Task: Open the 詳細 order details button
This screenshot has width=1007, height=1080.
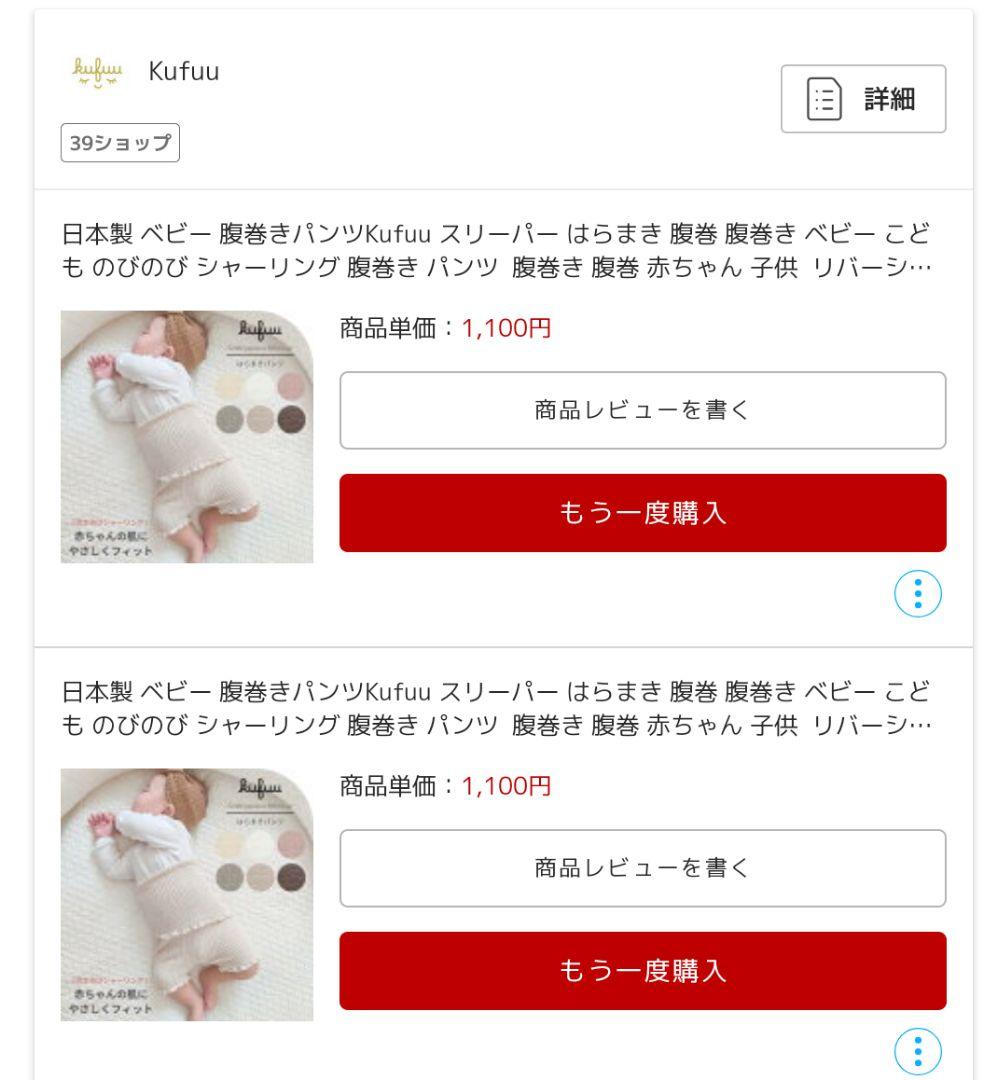Action: pos(863,98)
